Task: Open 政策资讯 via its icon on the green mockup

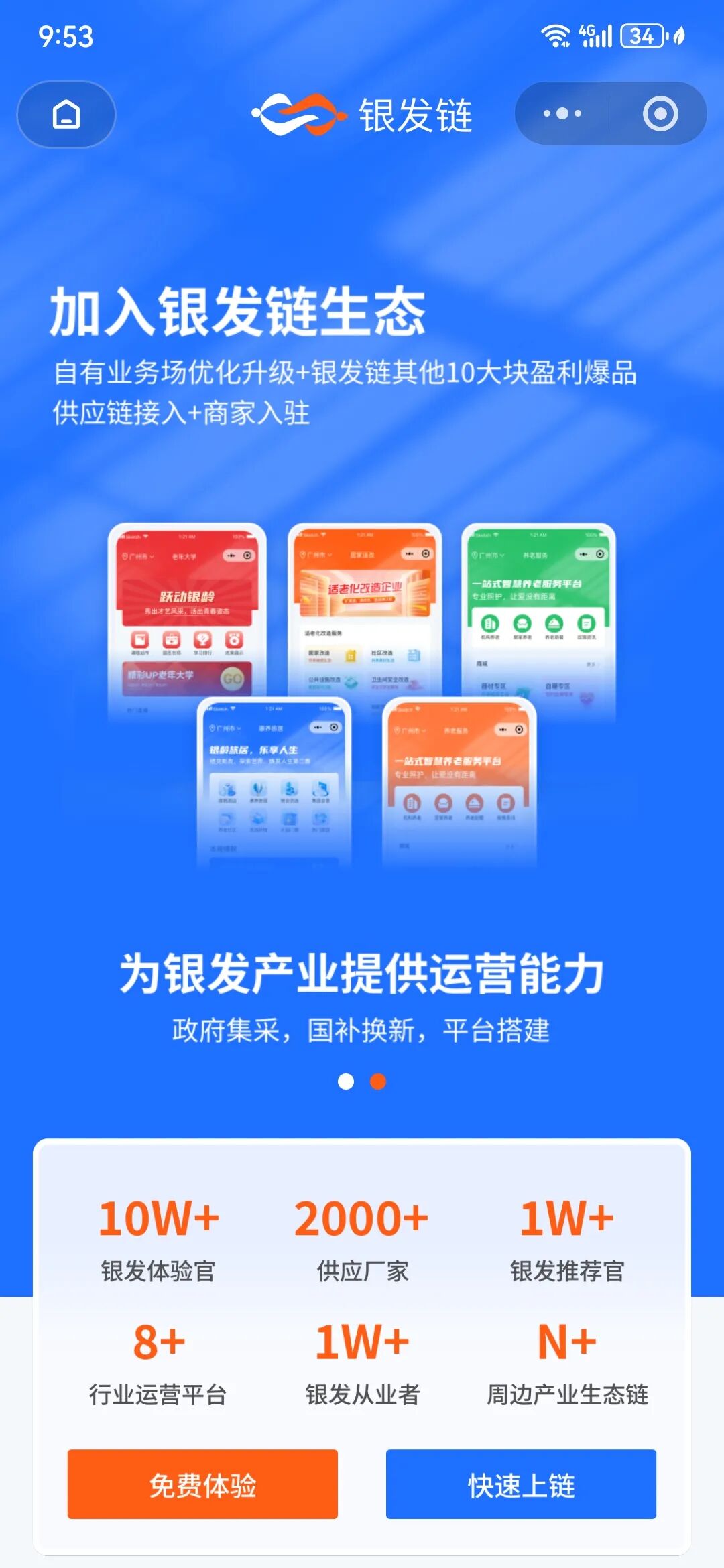Action: (x=586, y=623)
